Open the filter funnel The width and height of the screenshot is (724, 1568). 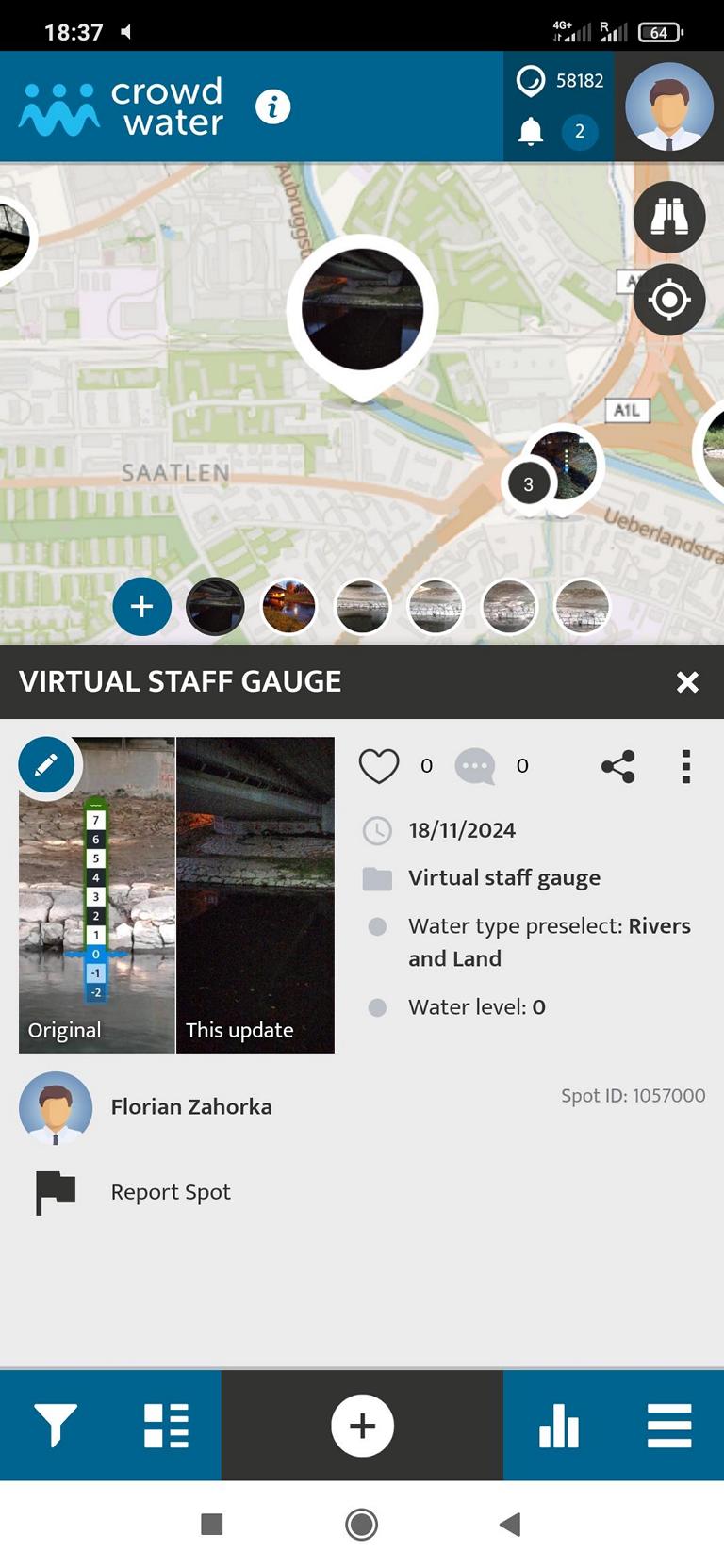56,1425
